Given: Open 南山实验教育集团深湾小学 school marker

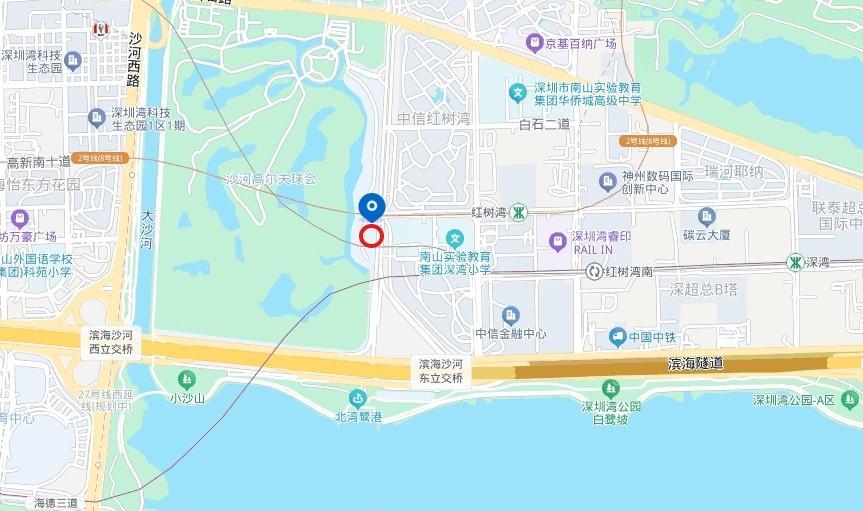Looking at the screenshot, I should click(455, 239).
